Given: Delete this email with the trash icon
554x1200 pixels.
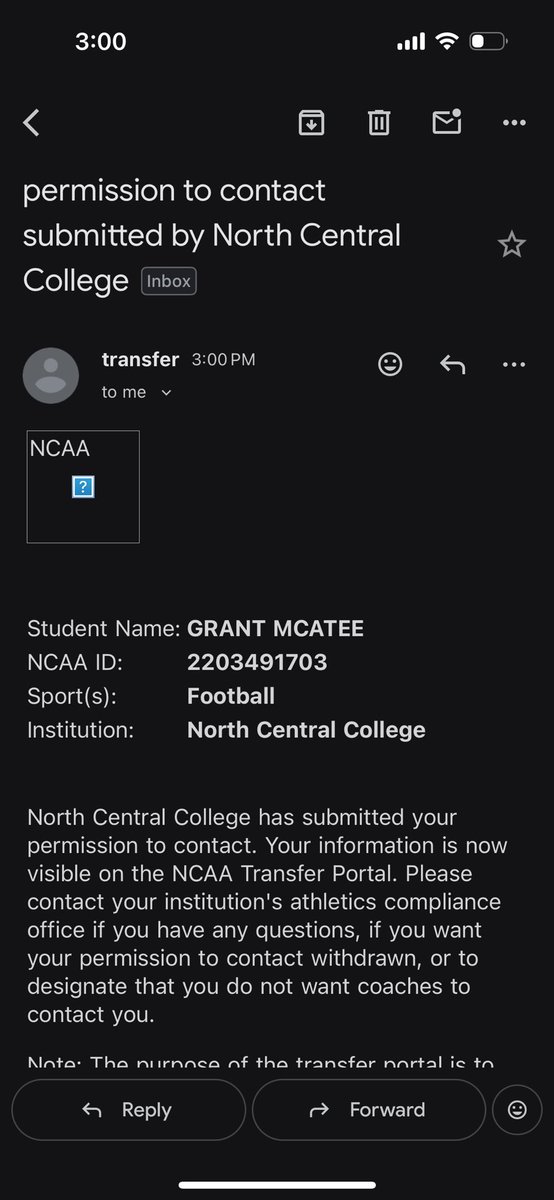Looking at the screenshot, I should [378, 122].
